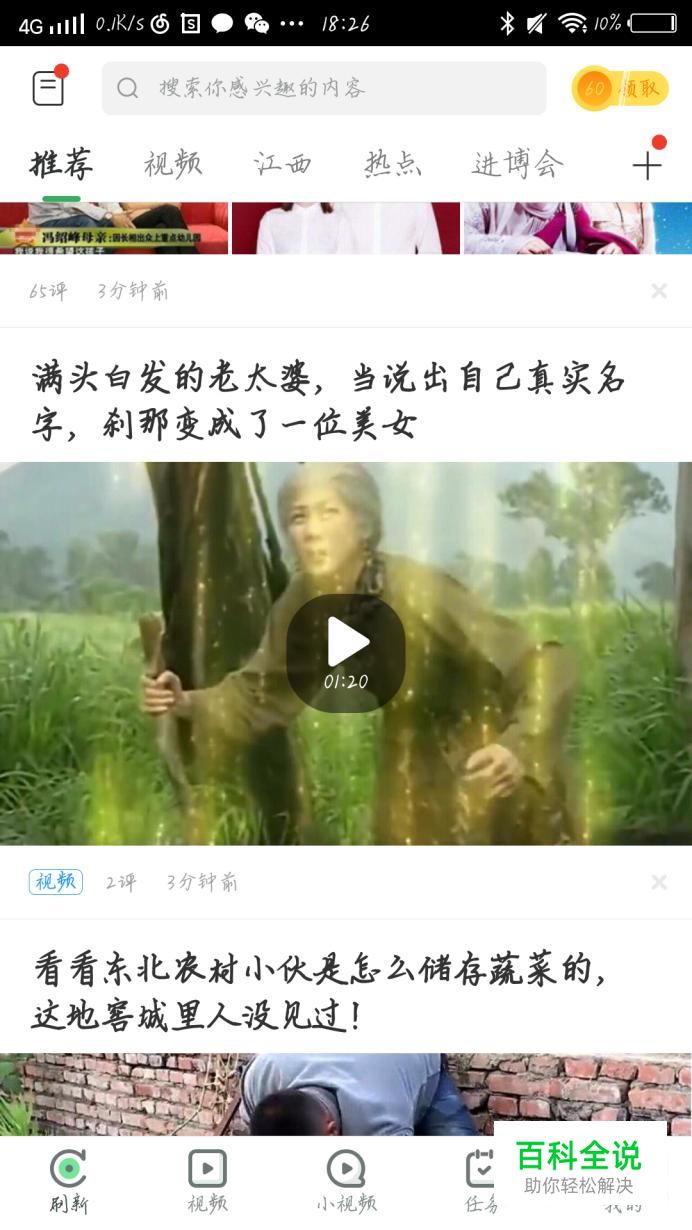Tap the search box 搜索你感兴趣的内容
692x1230 pixels.
pos(324,89)
